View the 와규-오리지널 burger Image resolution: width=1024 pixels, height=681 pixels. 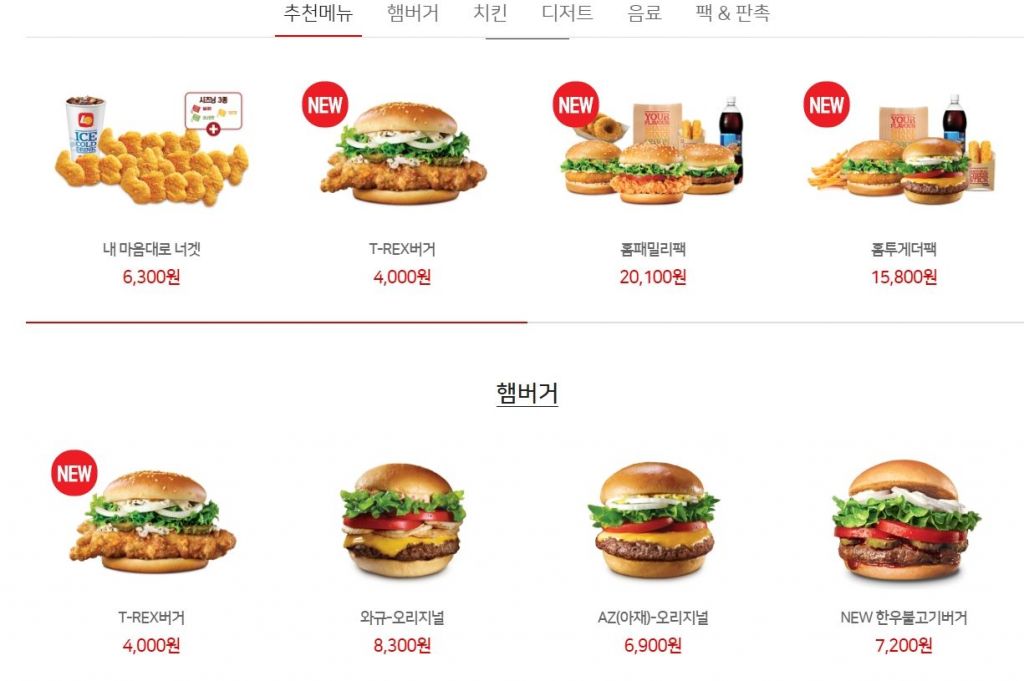402,525
